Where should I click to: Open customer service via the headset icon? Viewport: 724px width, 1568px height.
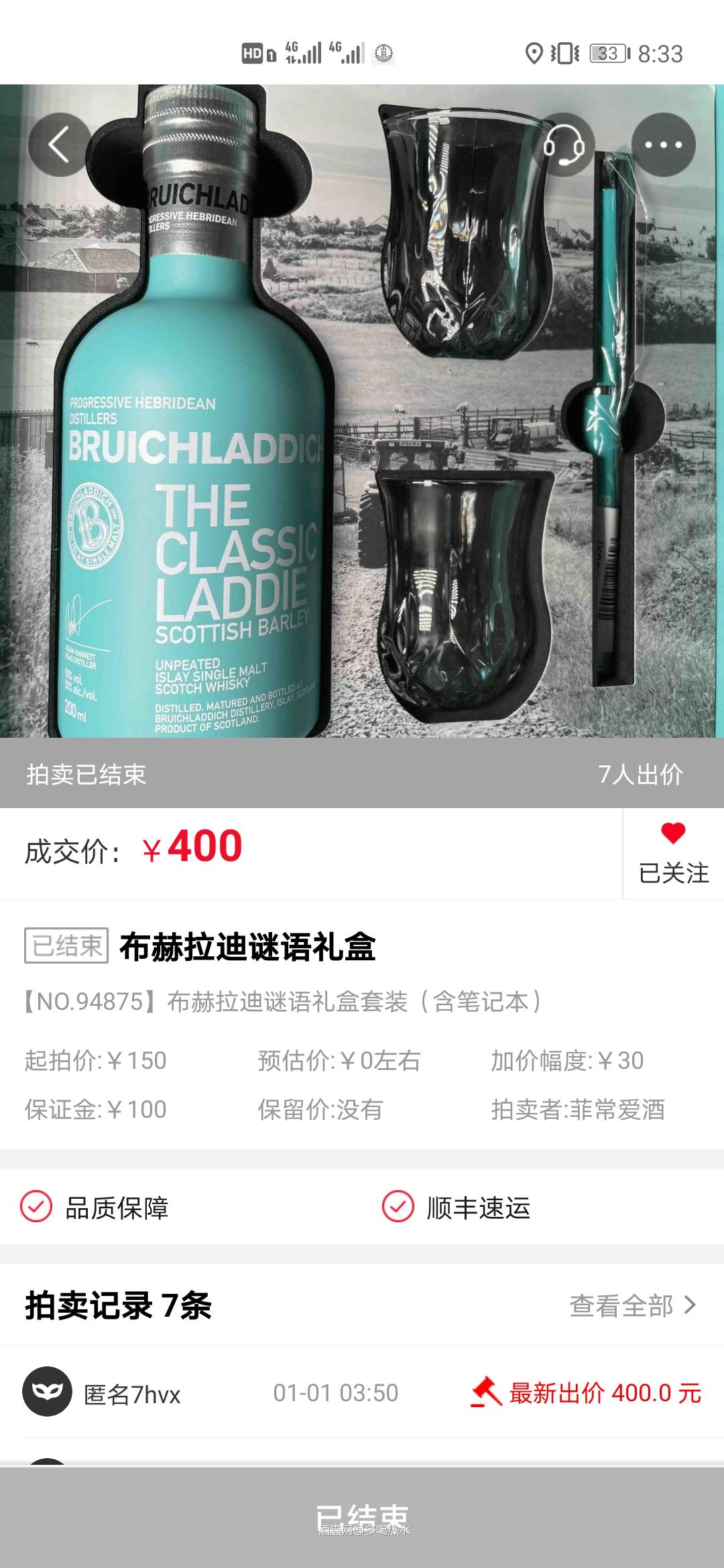[x=568, y=143]
